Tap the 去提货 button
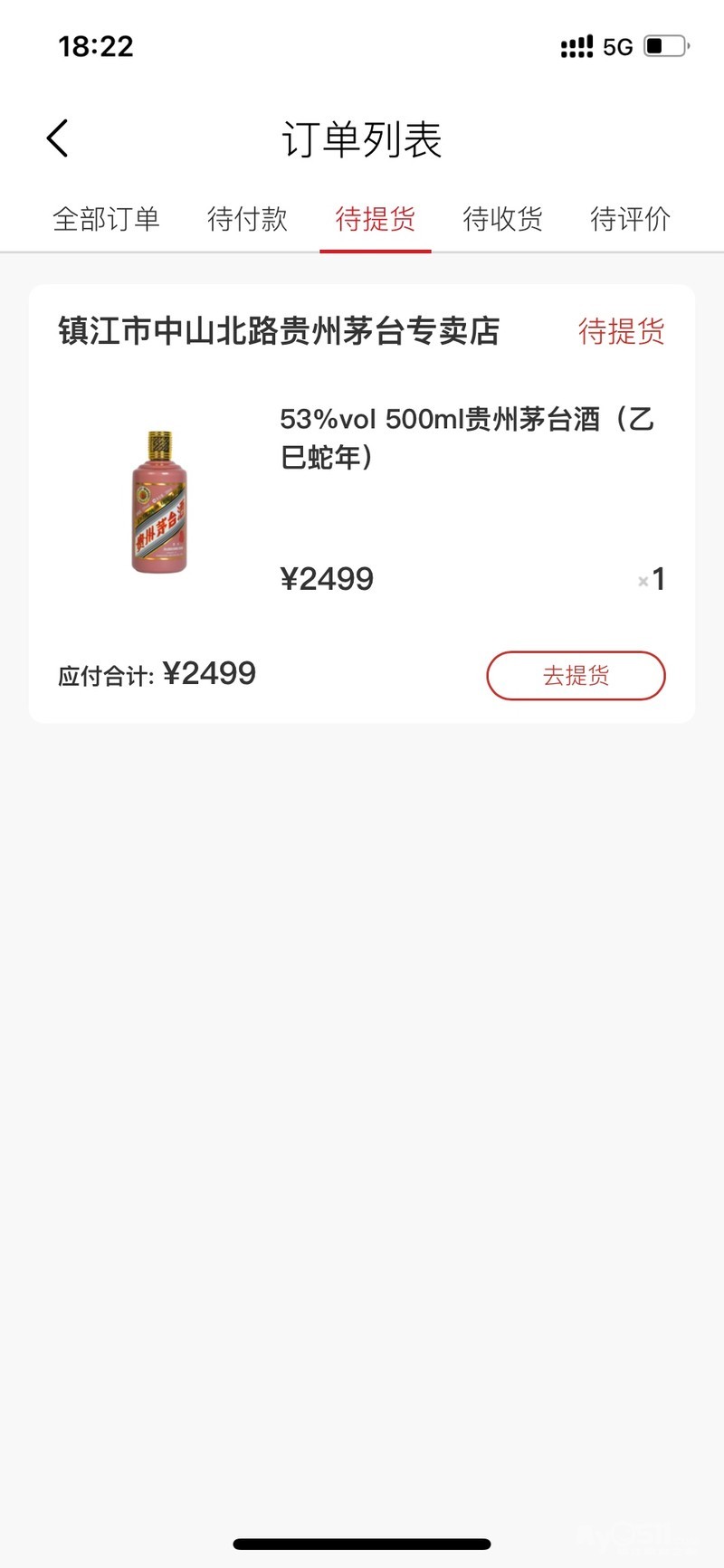This screenshot has height=1568, width=724. (576, 676)
